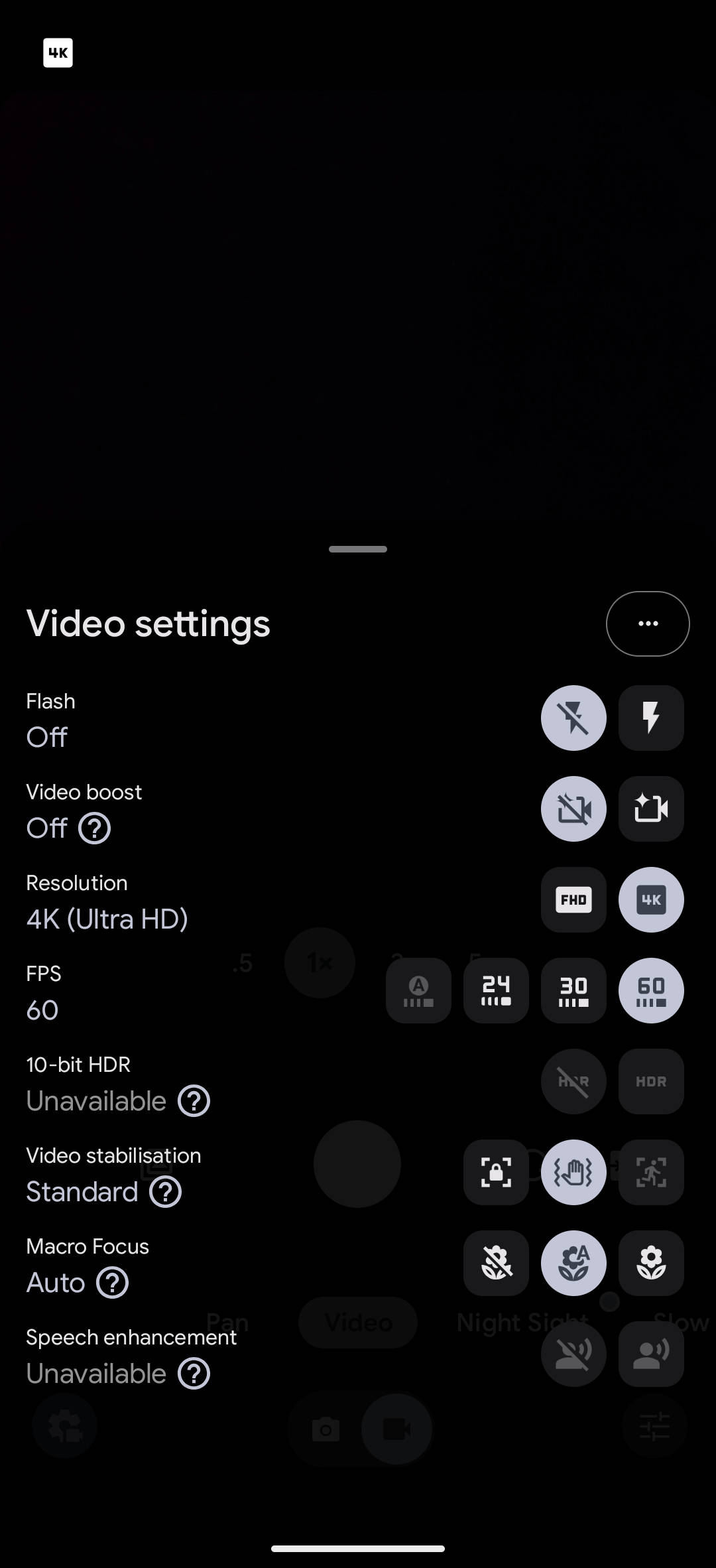Set FPS to auto
Screen dimensions: 716x1568
[x=418, y=990]
